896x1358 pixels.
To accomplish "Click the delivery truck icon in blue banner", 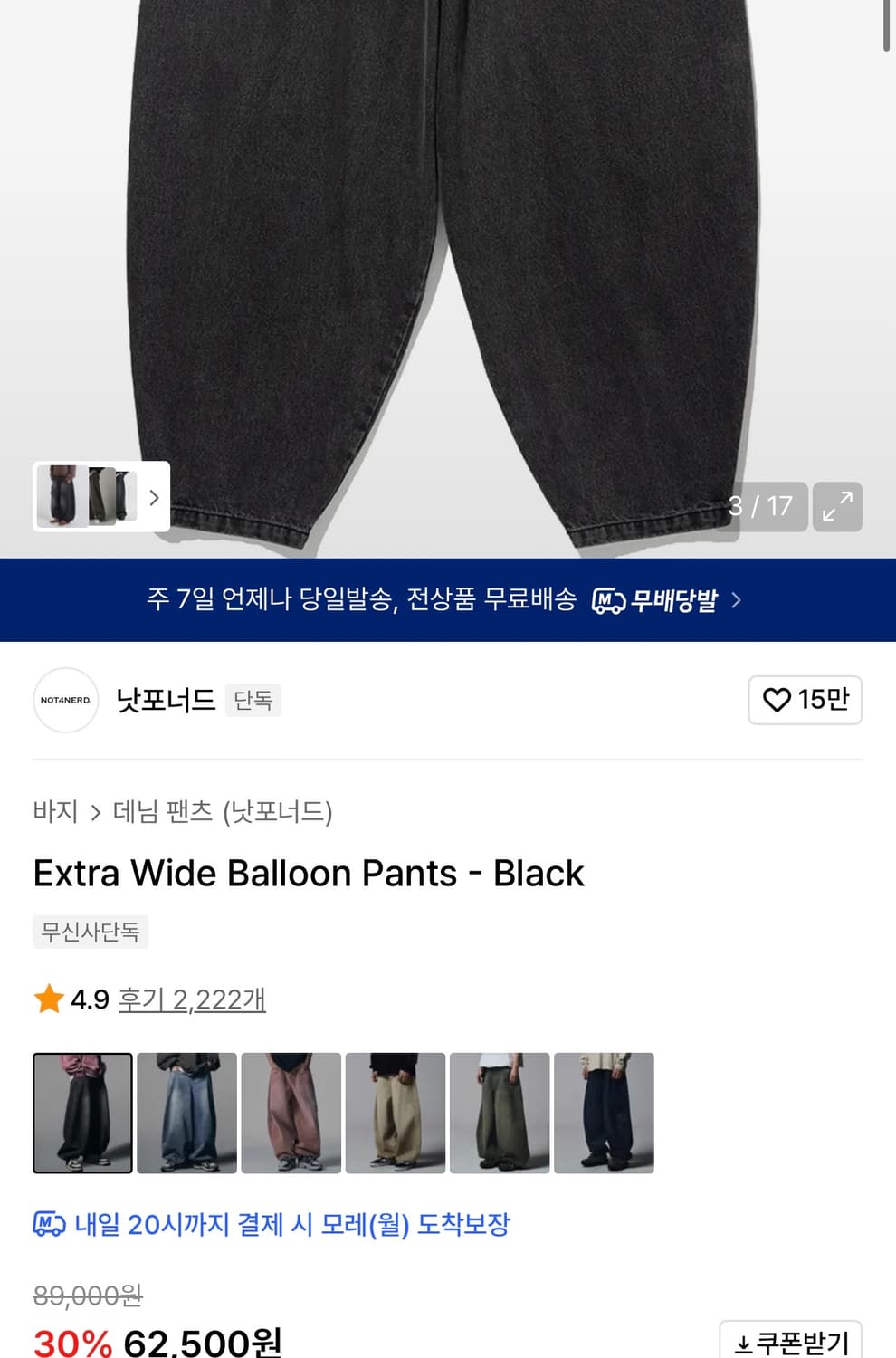I will pyautogui.click(x=607, y=599).
